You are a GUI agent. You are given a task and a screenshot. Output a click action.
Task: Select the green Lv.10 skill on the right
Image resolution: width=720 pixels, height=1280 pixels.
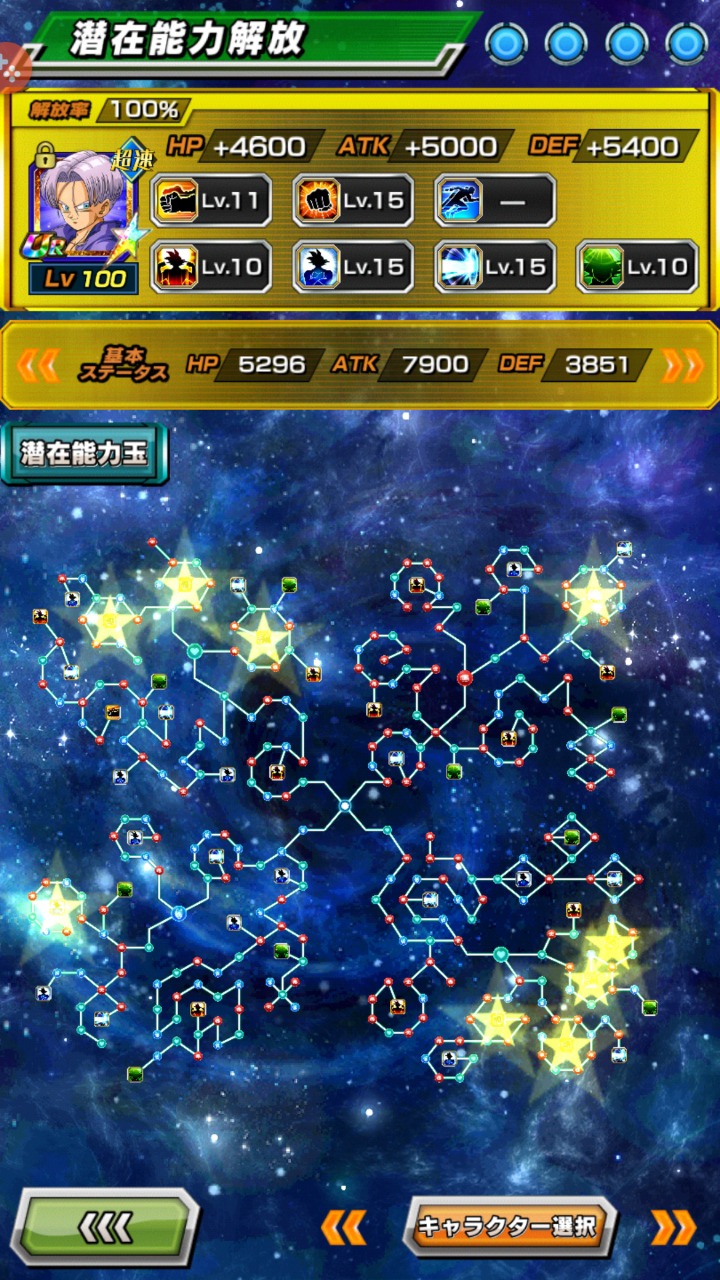637,266
